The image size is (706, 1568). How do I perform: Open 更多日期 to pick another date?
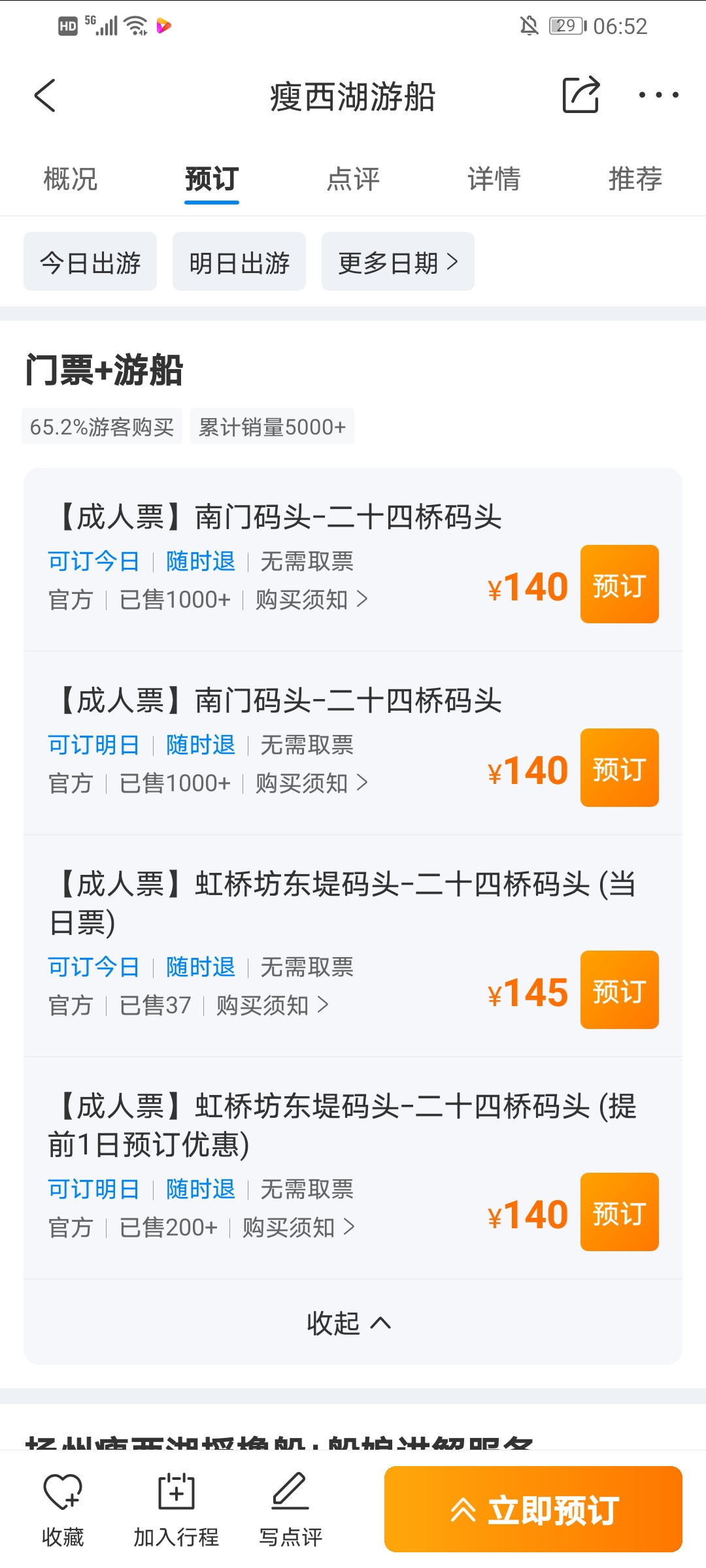[398, 261]
